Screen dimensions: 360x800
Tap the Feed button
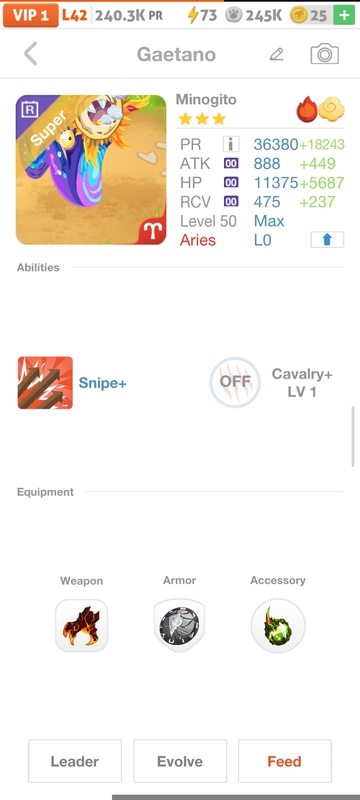pyautogui.click(x=285, y=761)
